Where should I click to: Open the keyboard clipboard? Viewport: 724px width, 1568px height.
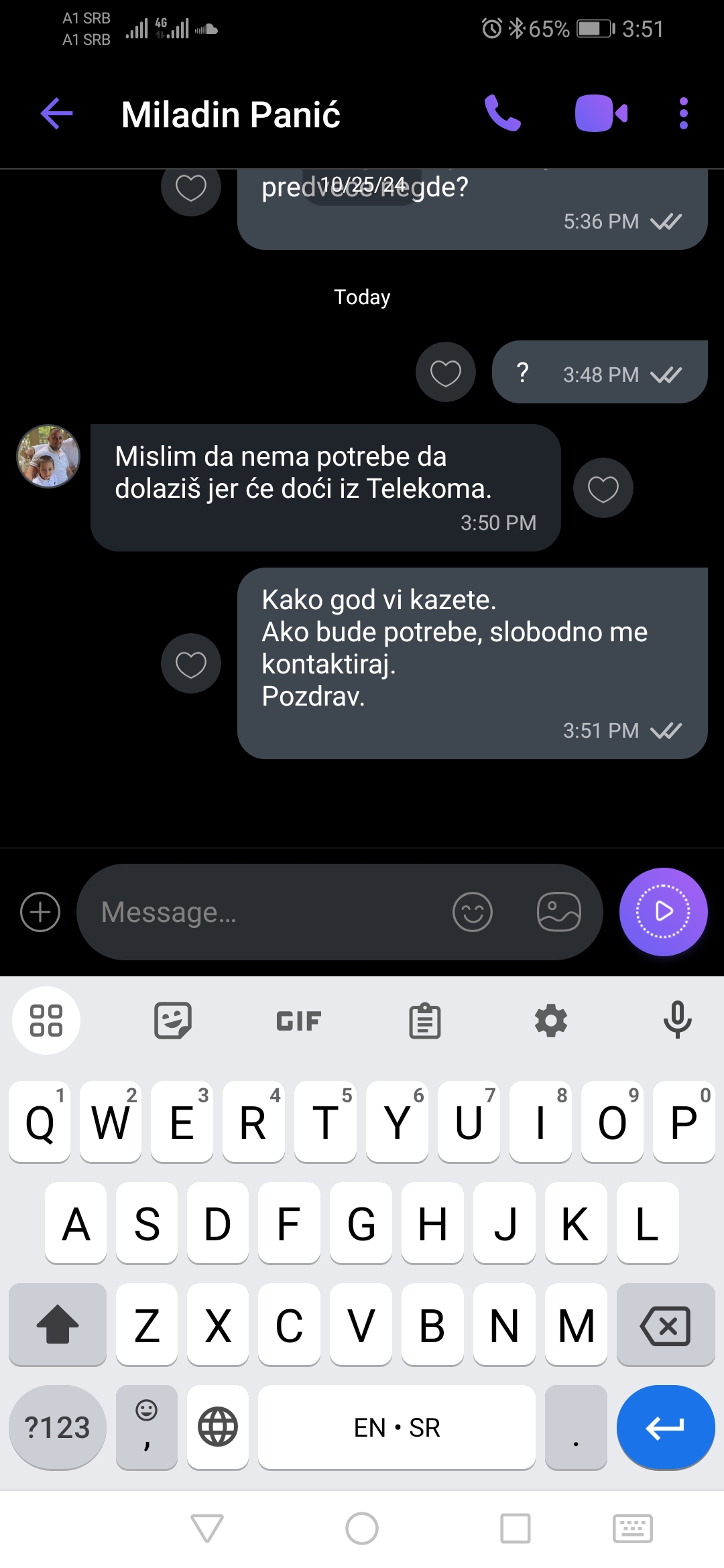tap(425, 1021)
